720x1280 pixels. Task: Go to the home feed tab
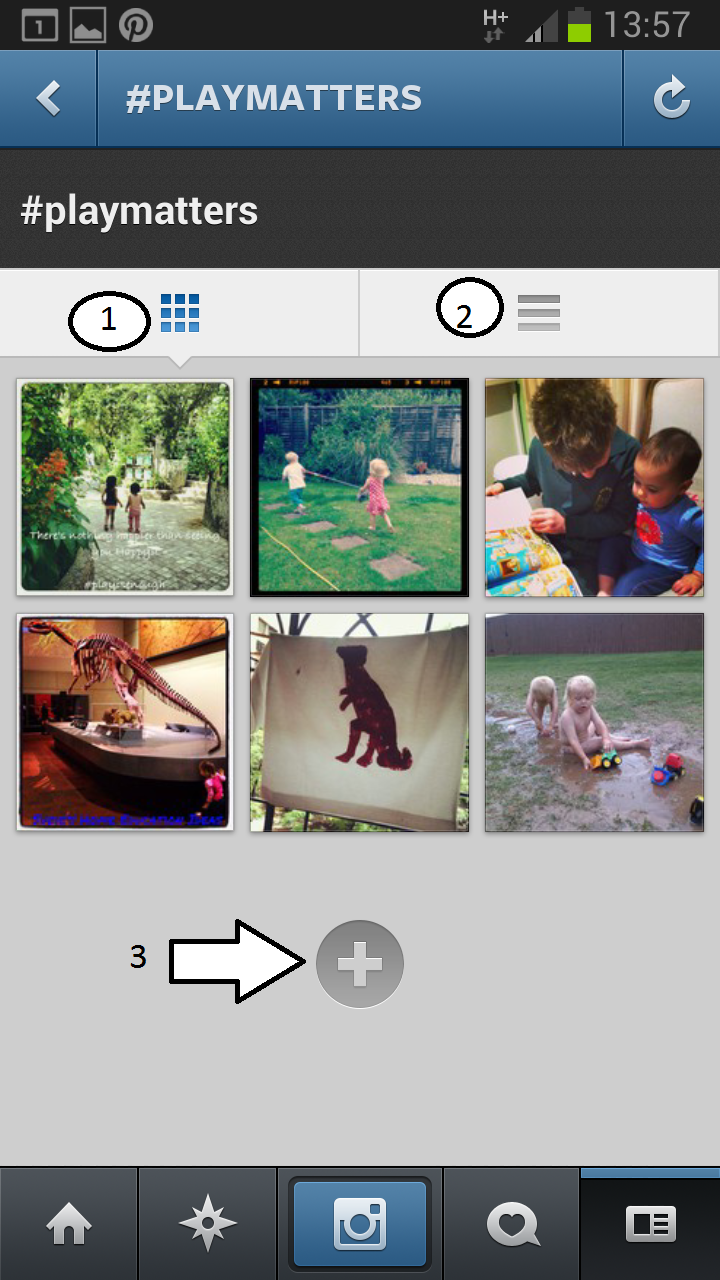(x=69, y=1224)
